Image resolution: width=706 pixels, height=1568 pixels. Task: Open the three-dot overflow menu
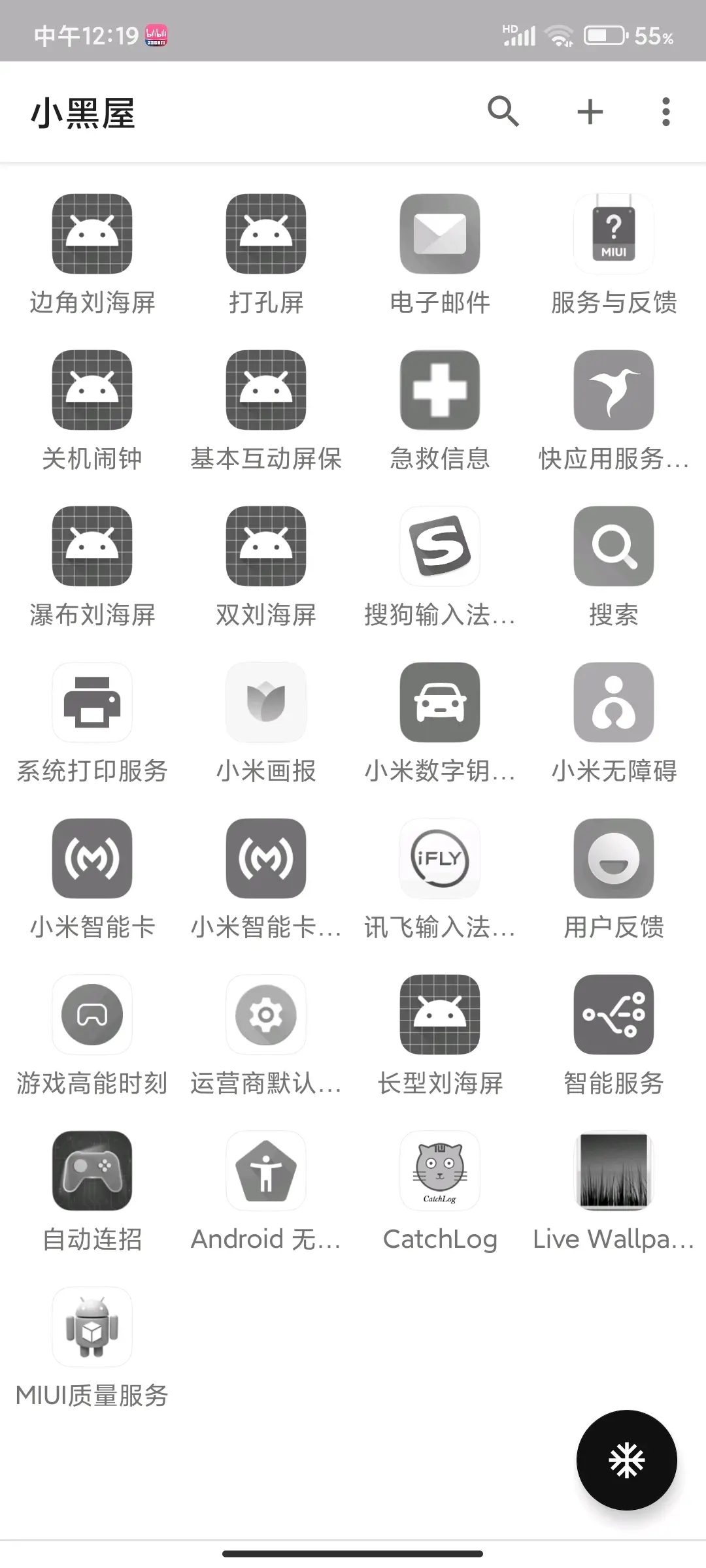(665, 112)
